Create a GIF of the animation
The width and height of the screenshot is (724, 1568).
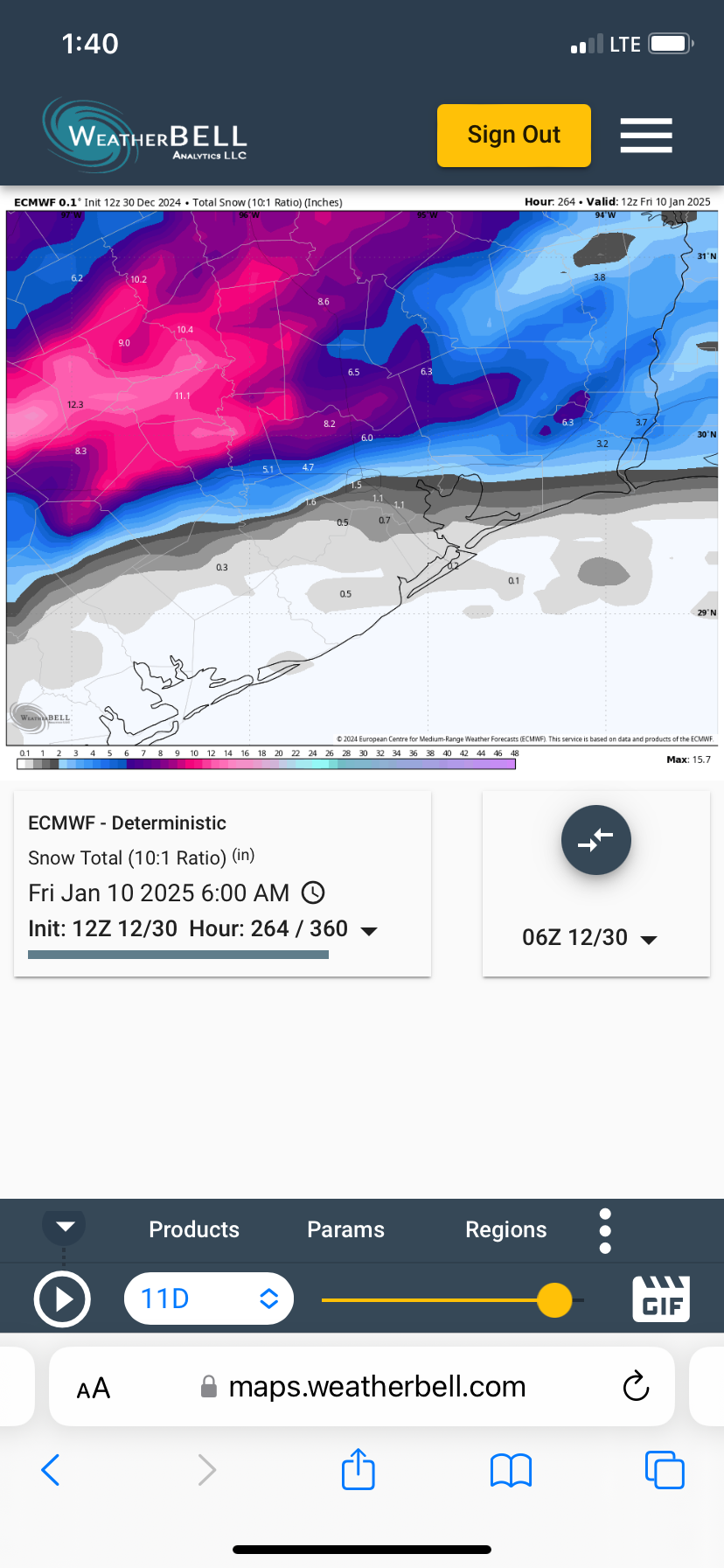[661, 1298]
